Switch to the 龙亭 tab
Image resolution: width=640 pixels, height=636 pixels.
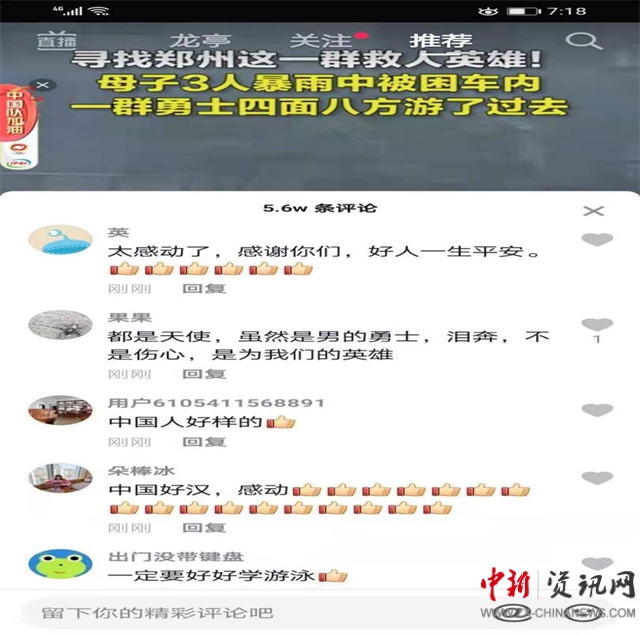pyautogui.click(x=198, y=41)
